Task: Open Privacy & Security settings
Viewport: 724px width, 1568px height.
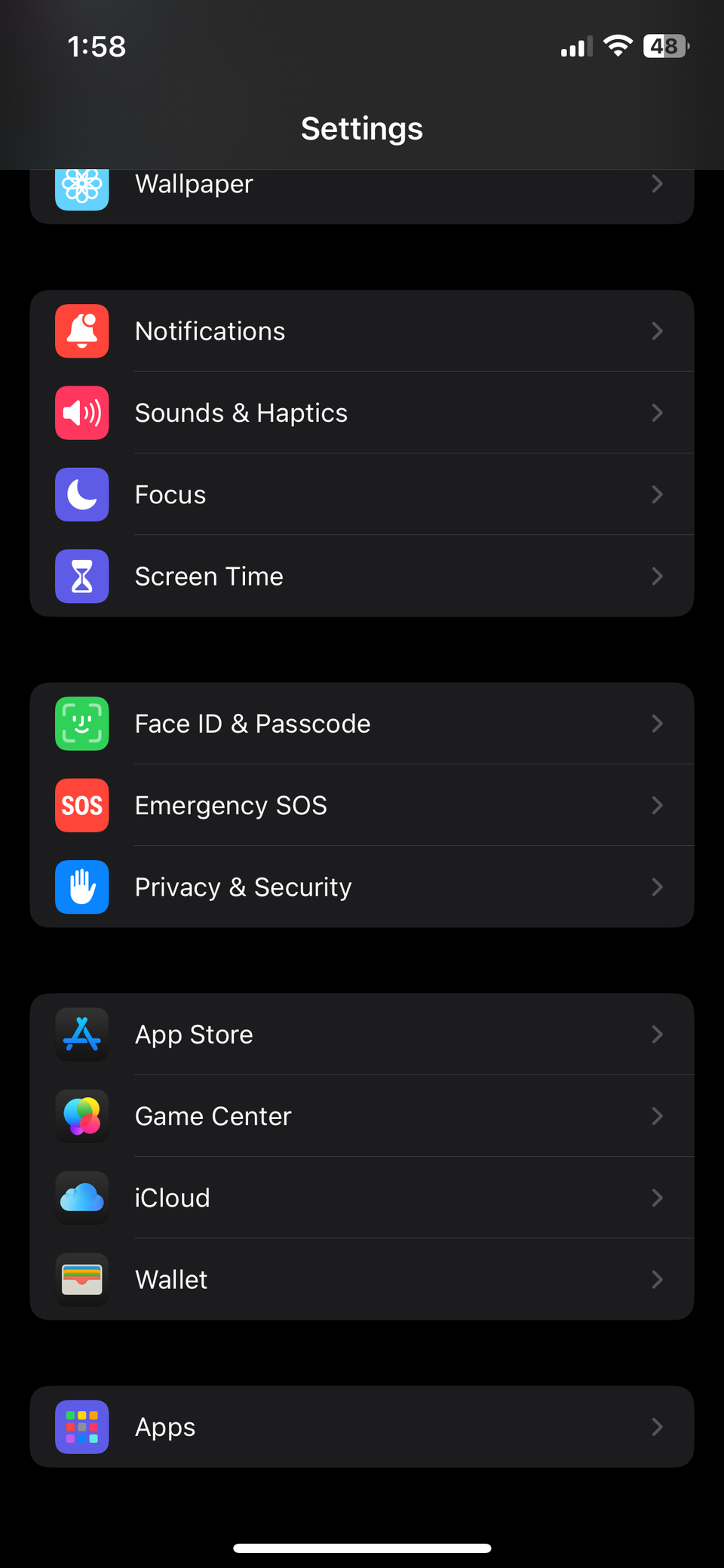Action: coord(362,887)
